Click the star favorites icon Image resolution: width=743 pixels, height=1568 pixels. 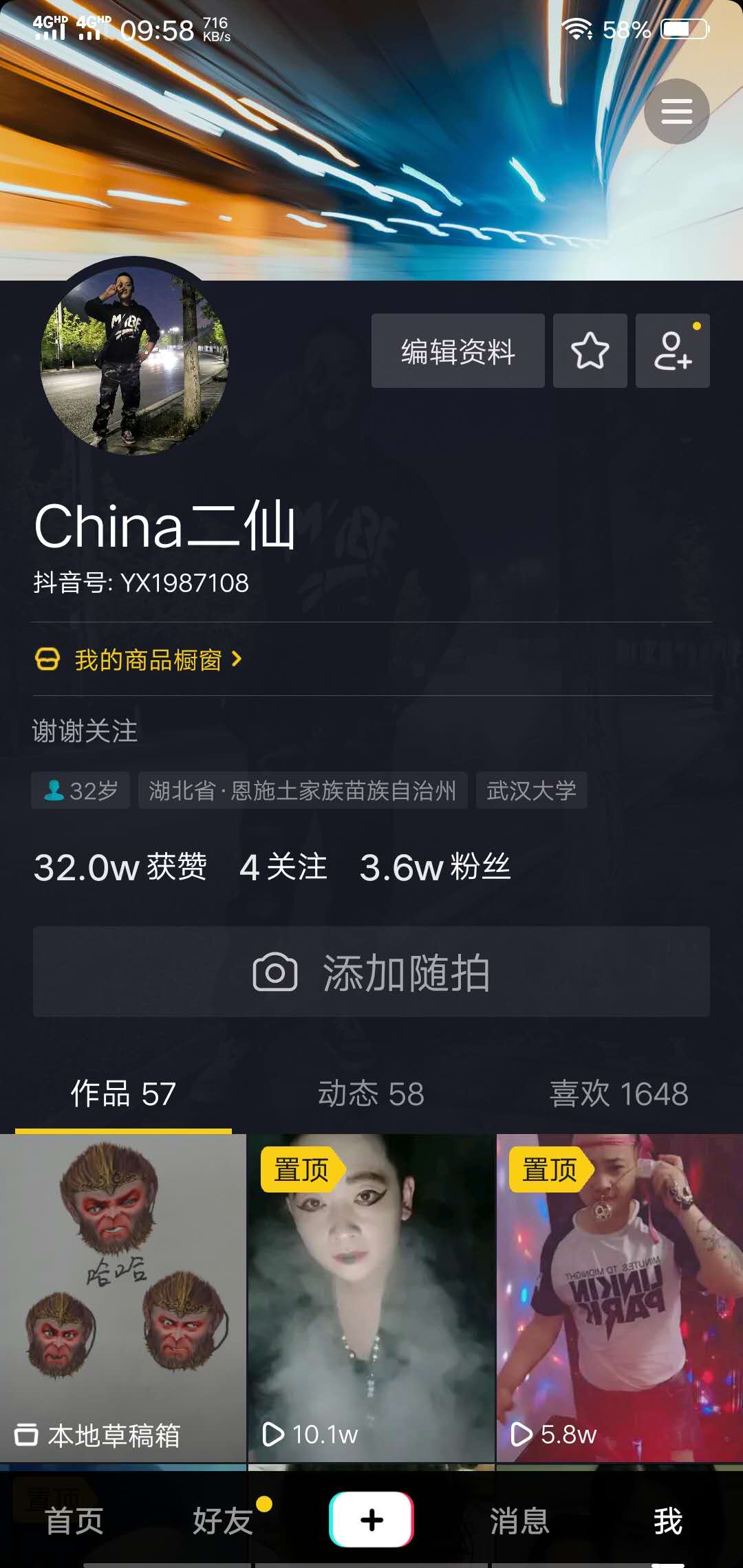click(590, 350)
